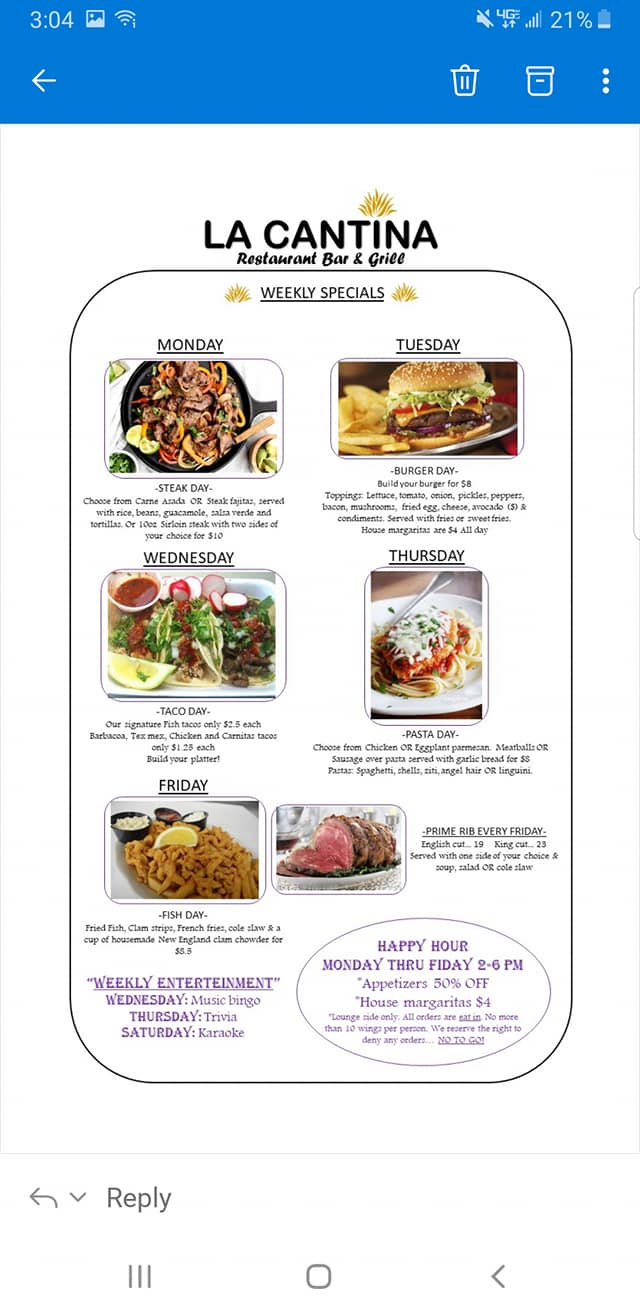Tap the system home button
This screenshot has width=640, height=1315.
pos(319,1276)
